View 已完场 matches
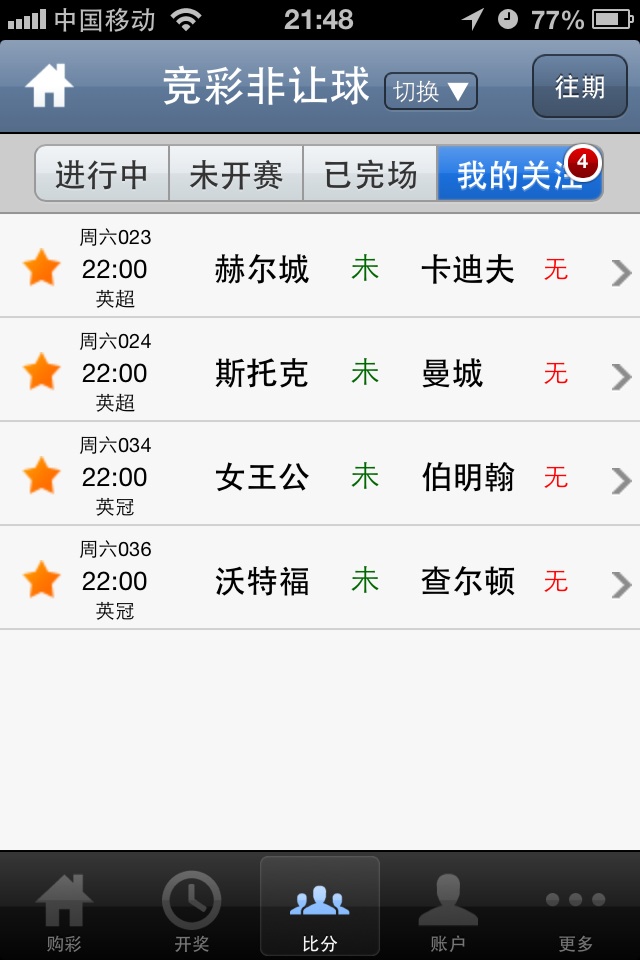Viewport: 640px width, 960px height. (x=370, y=175)
